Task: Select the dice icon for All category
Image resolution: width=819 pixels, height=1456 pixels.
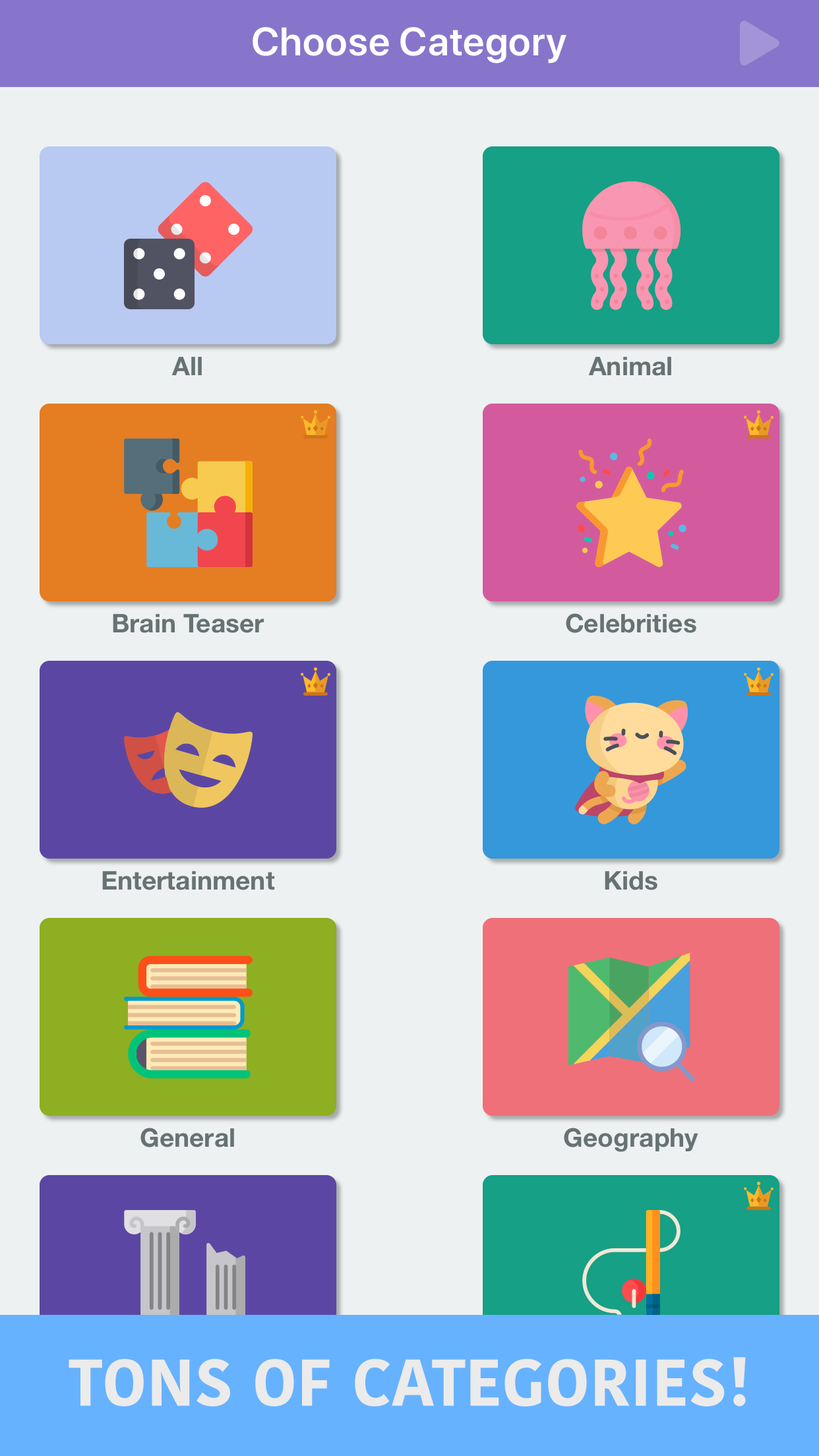Action: [187, 245]
